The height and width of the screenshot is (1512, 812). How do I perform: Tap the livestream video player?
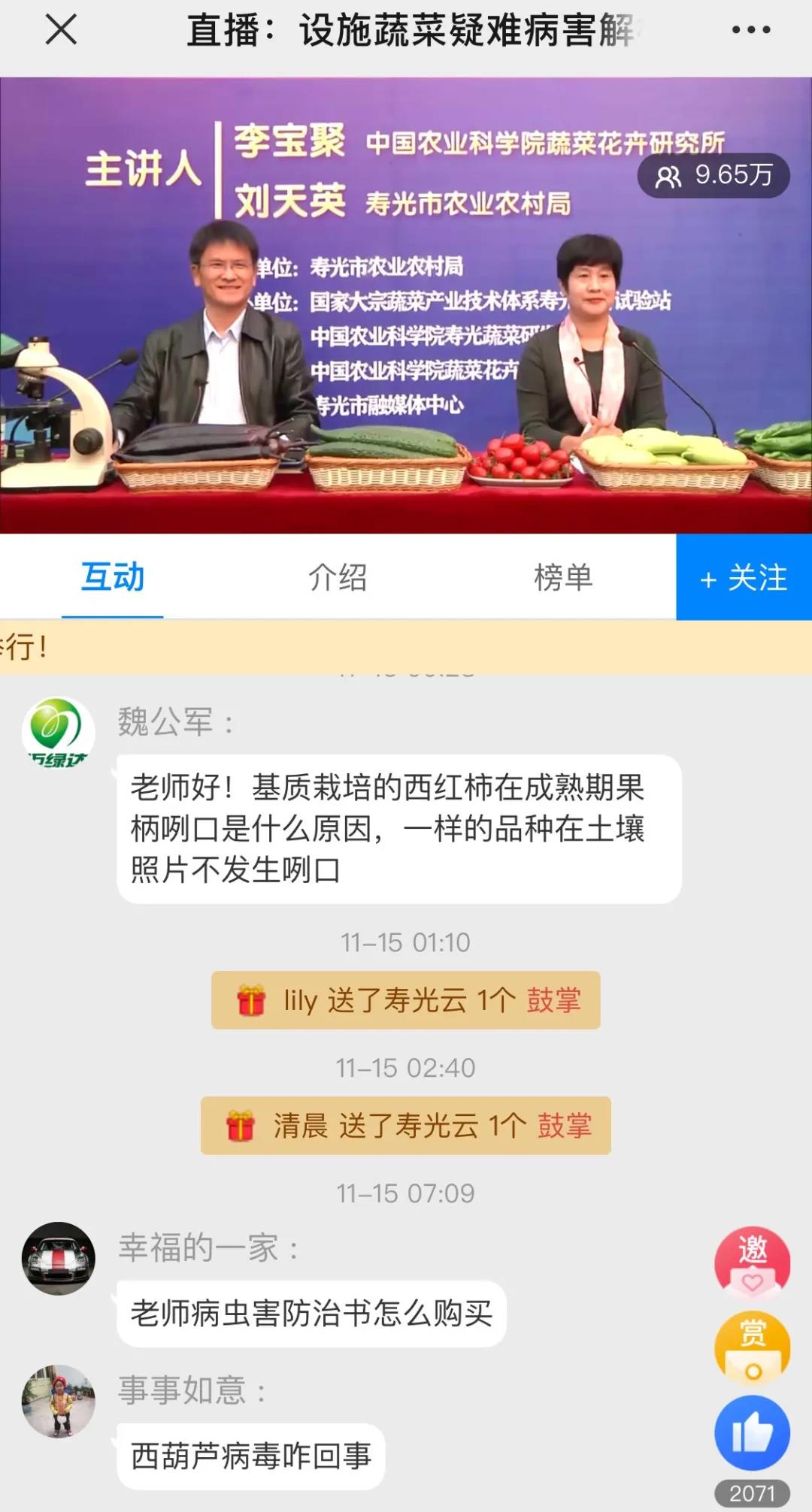click(406, 304)
